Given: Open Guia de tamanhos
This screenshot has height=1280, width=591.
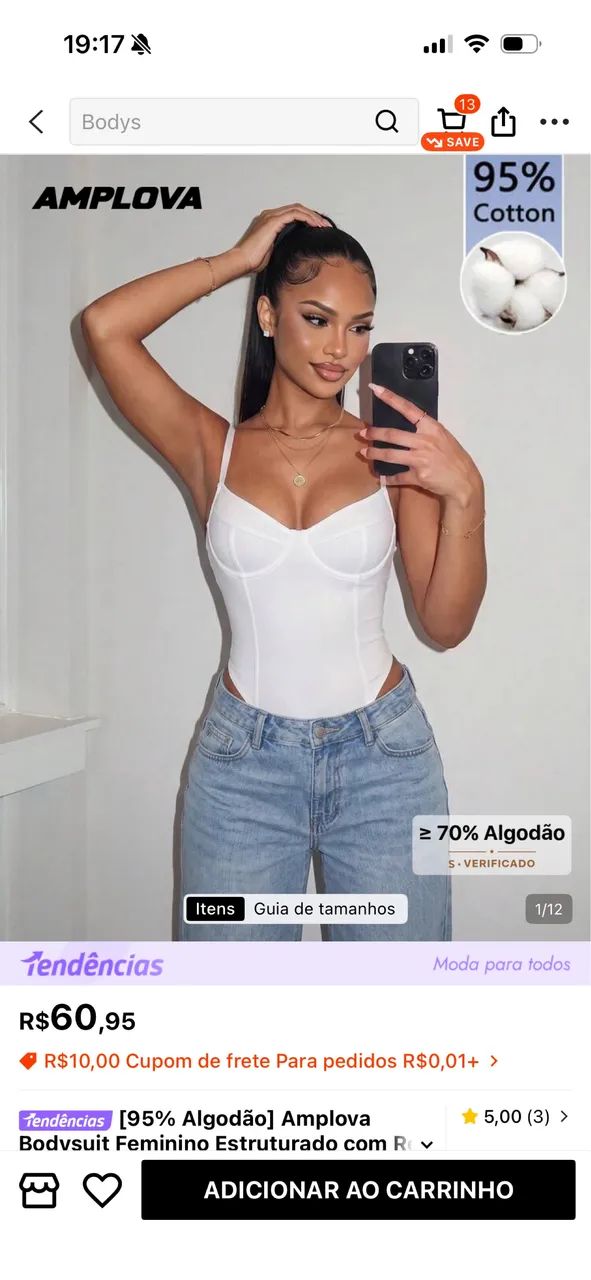Looking at the screenshot, I should (324, 909).
